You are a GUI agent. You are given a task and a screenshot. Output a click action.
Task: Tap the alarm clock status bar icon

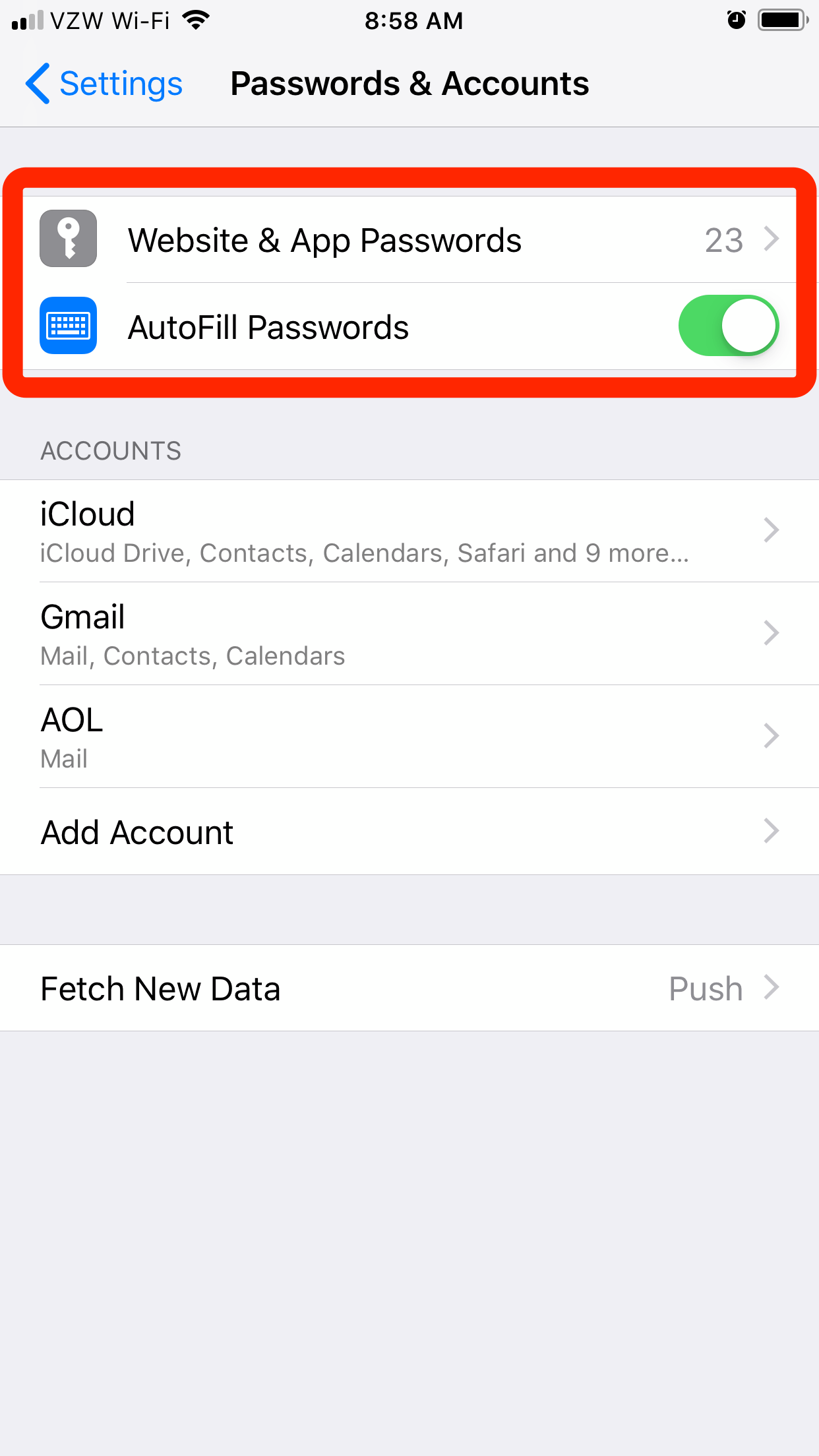[736, 20]
